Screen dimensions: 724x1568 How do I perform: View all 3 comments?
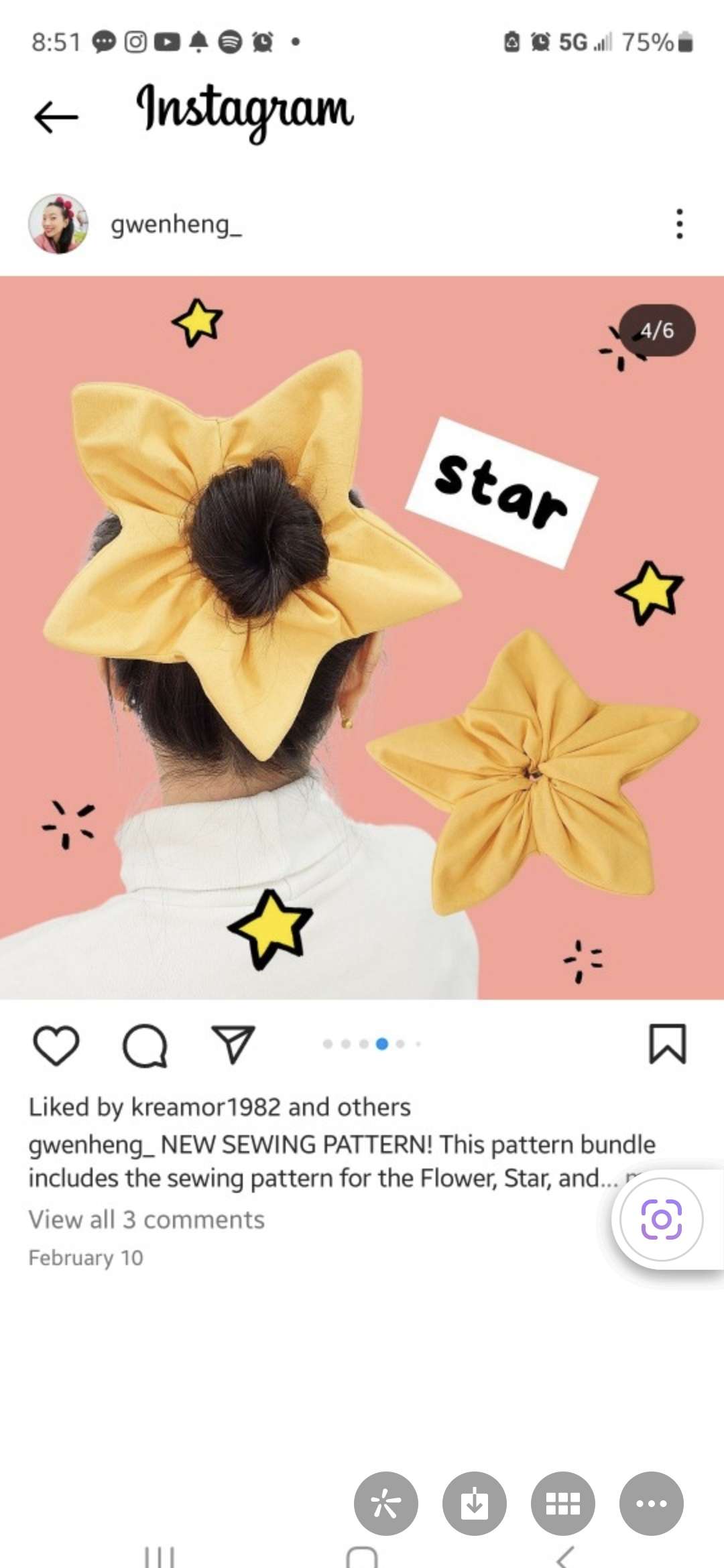[146, 1220]
